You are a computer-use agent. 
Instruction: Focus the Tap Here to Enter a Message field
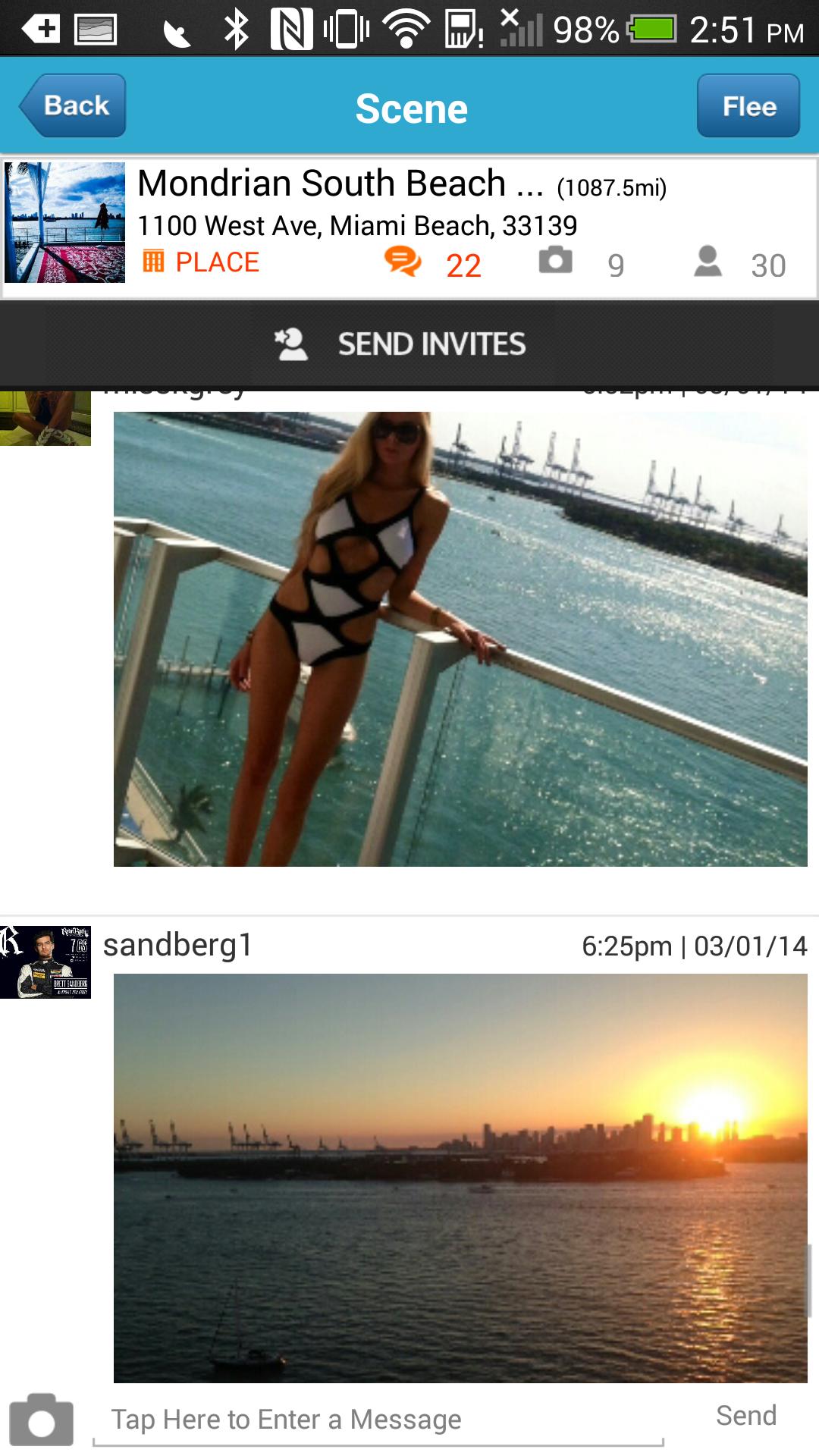point(379,1420)
